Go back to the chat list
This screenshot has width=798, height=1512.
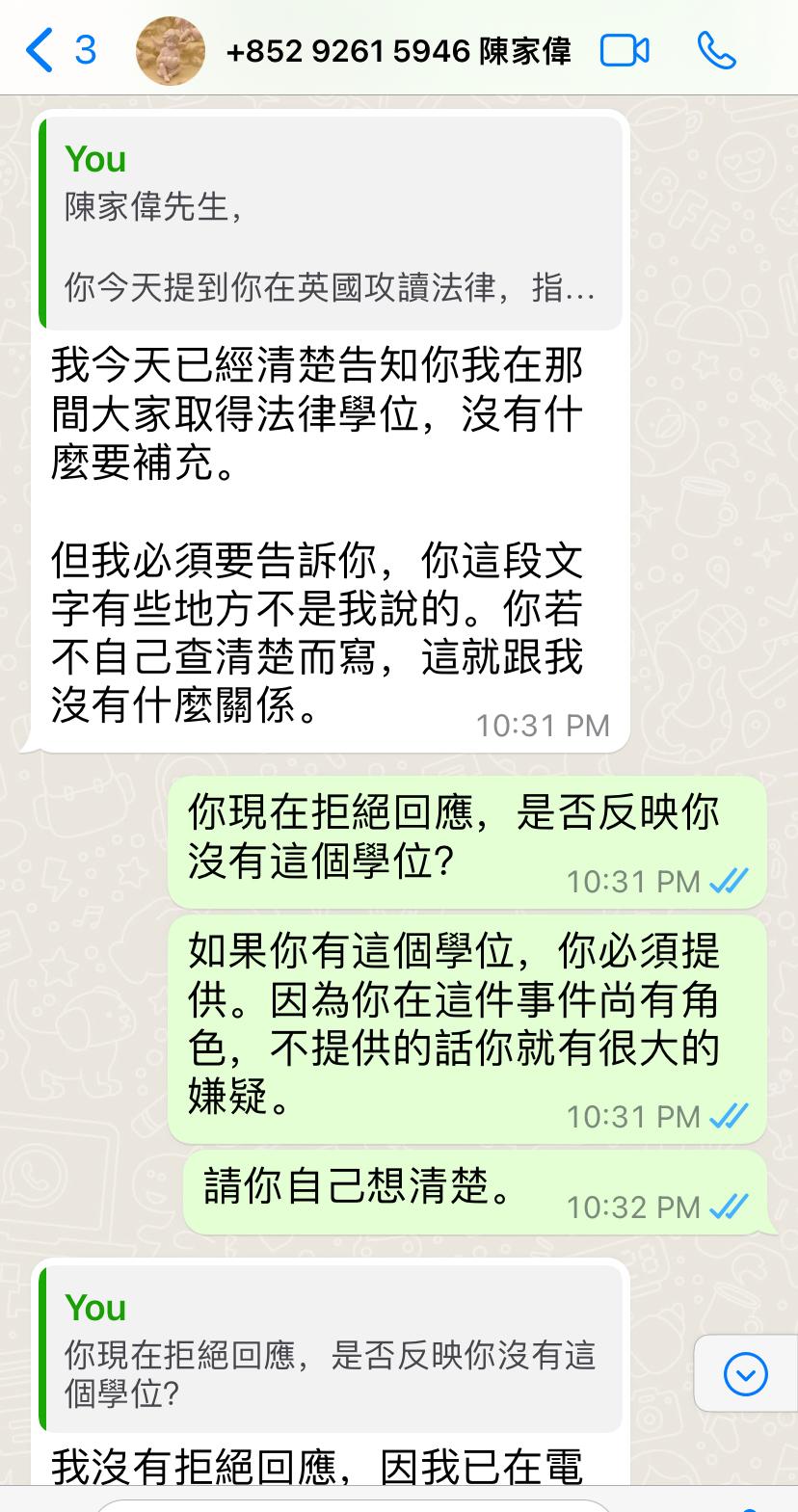click(60, 49)
